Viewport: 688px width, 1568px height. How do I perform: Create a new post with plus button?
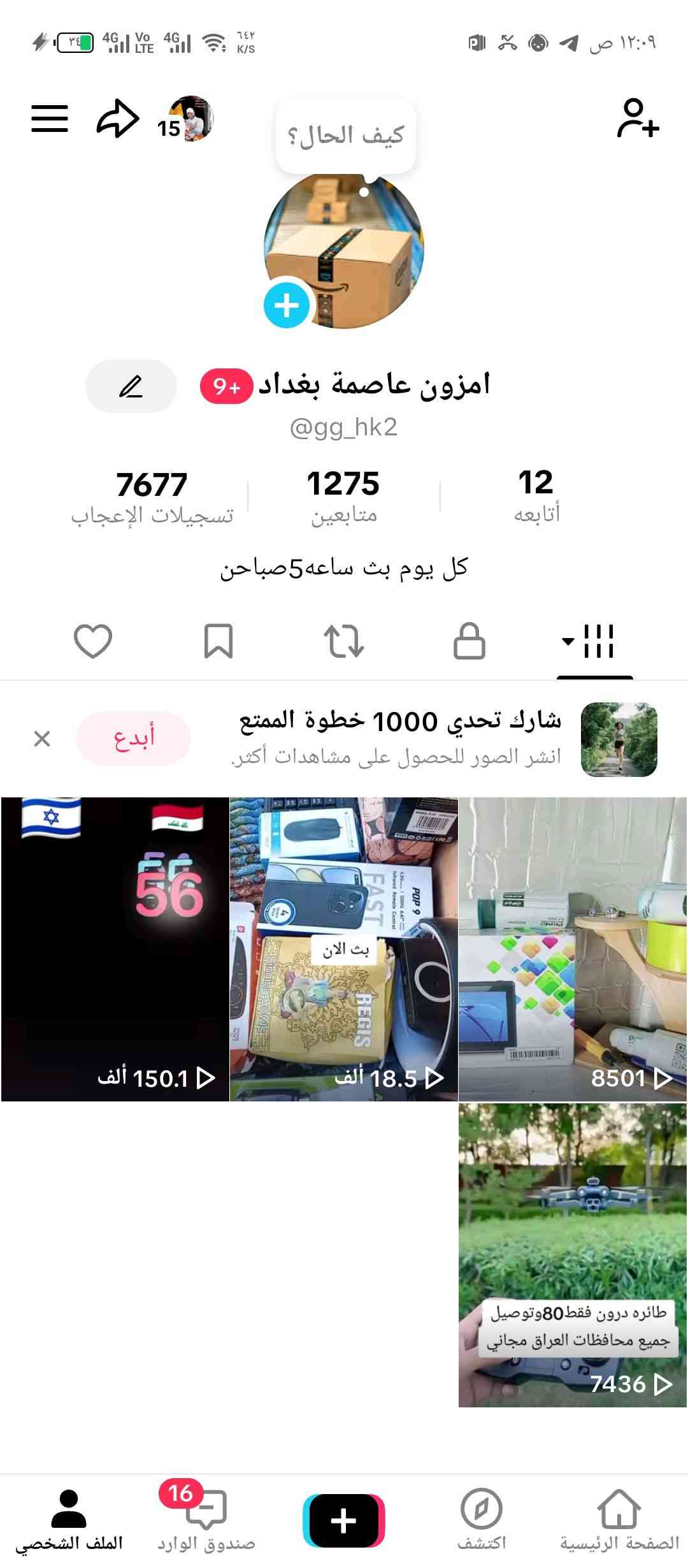tap(343, 1520)
